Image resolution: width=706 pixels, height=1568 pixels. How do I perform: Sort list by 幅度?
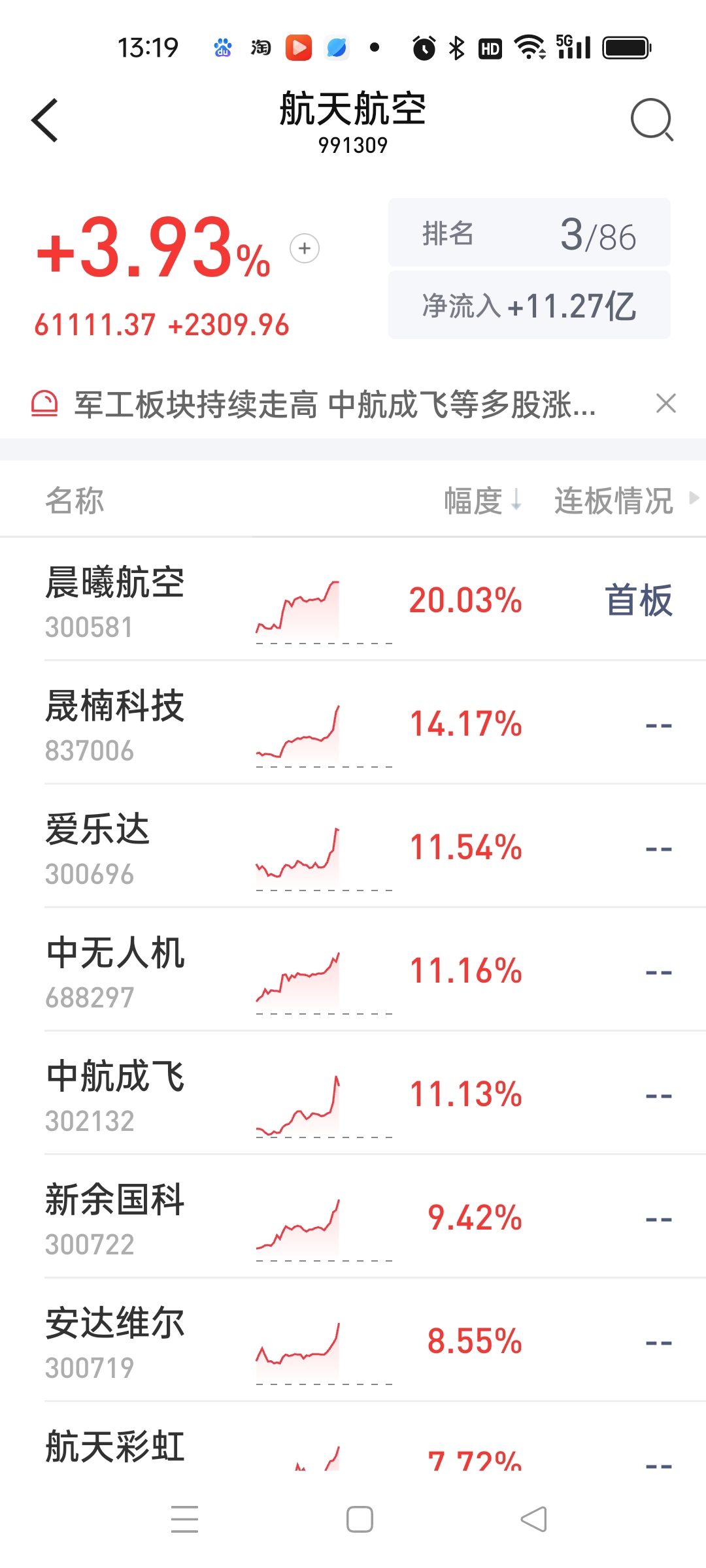(482, 500)
